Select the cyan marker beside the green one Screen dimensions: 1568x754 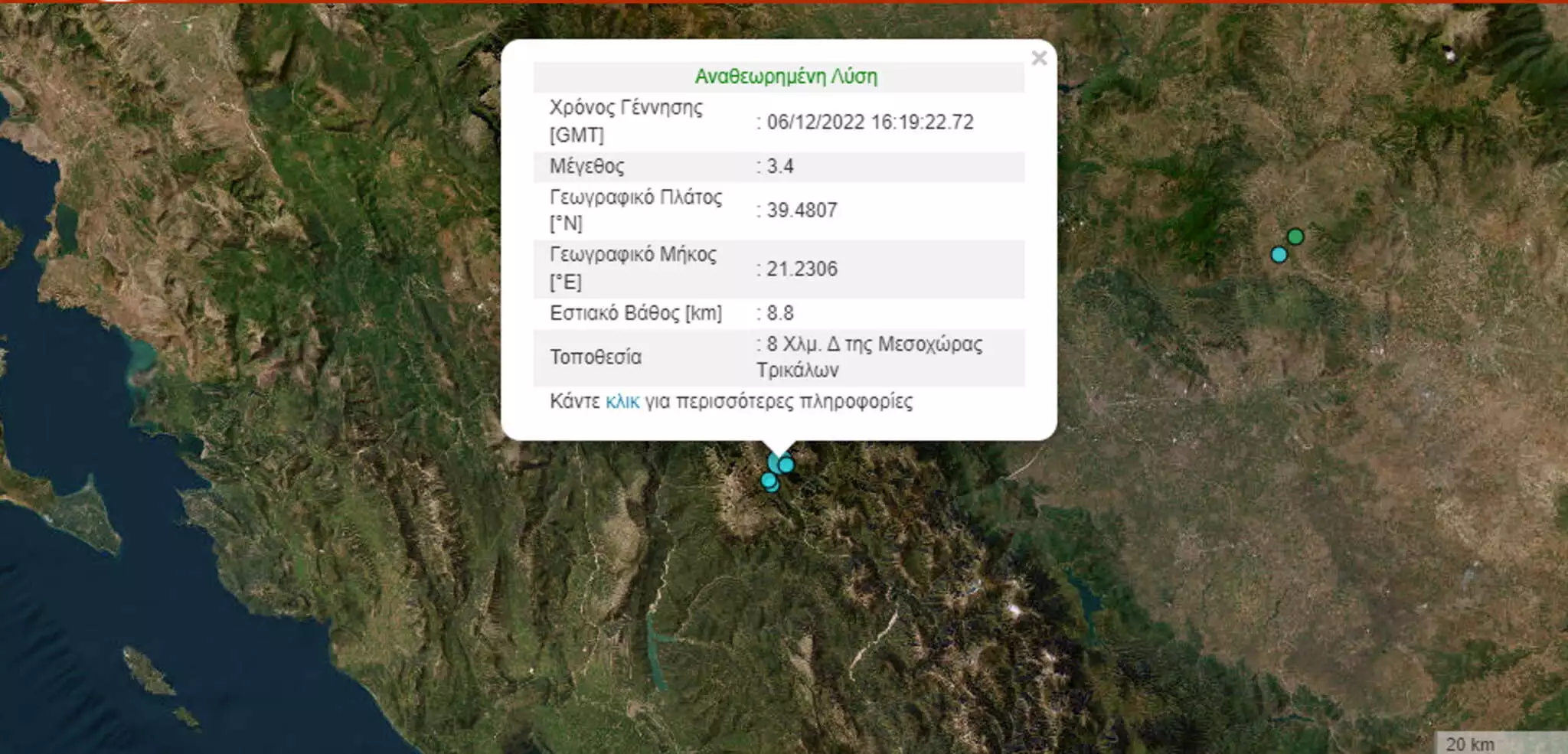[1279, 255]
